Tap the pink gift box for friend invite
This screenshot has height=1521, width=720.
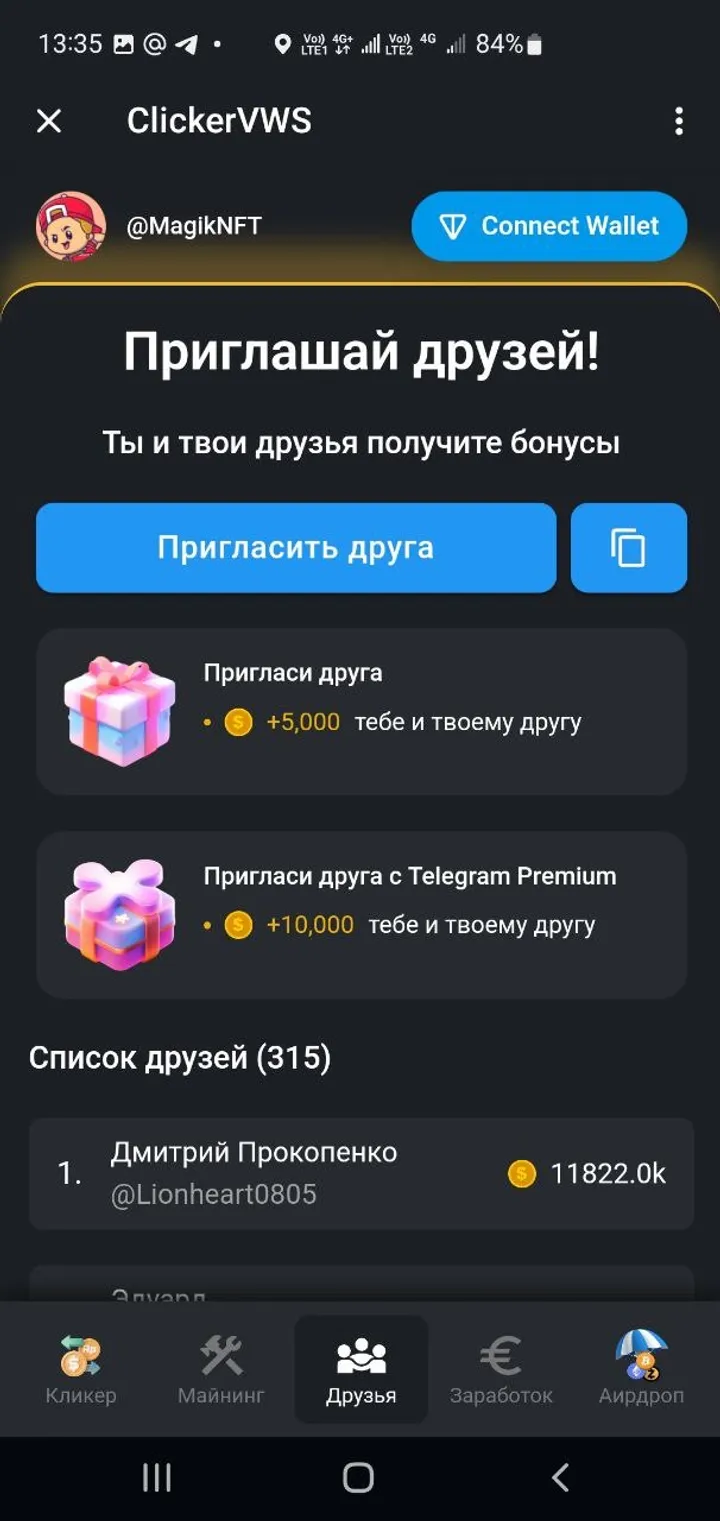click(x=119, y=712)
